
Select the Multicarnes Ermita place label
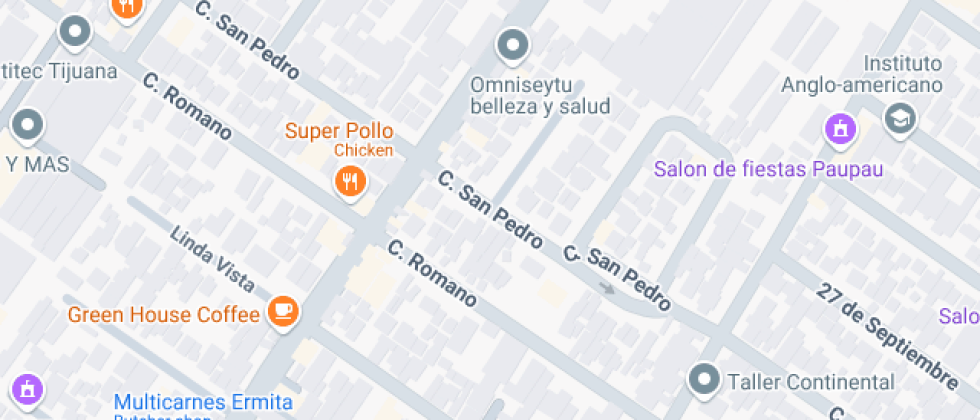[x=203, y=402]
